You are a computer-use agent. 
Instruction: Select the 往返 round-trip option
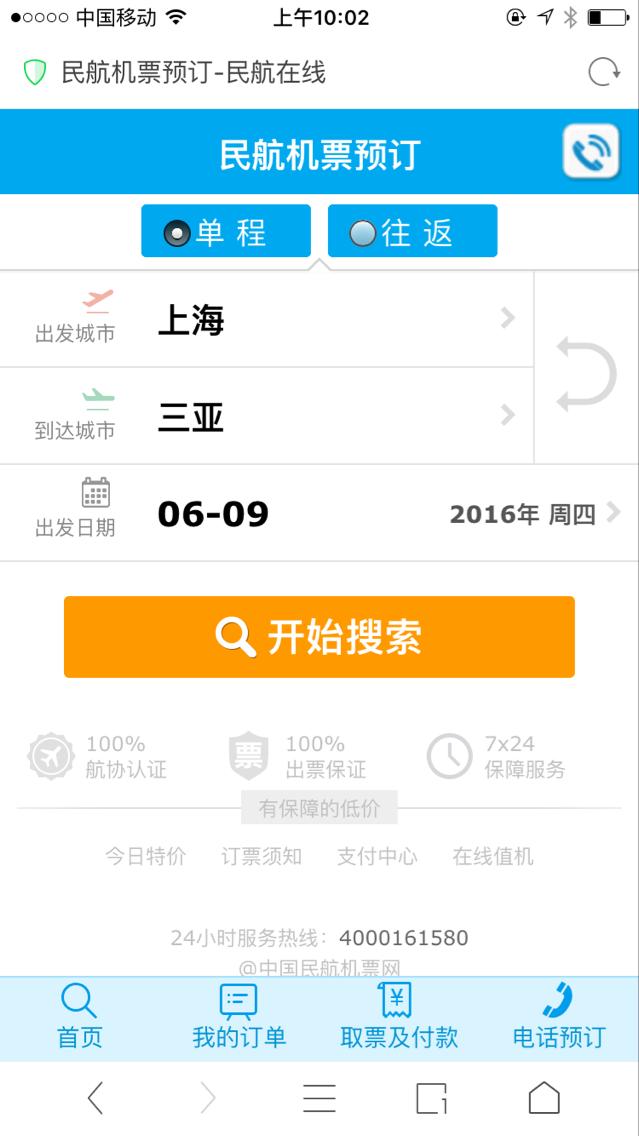[412, 231]
